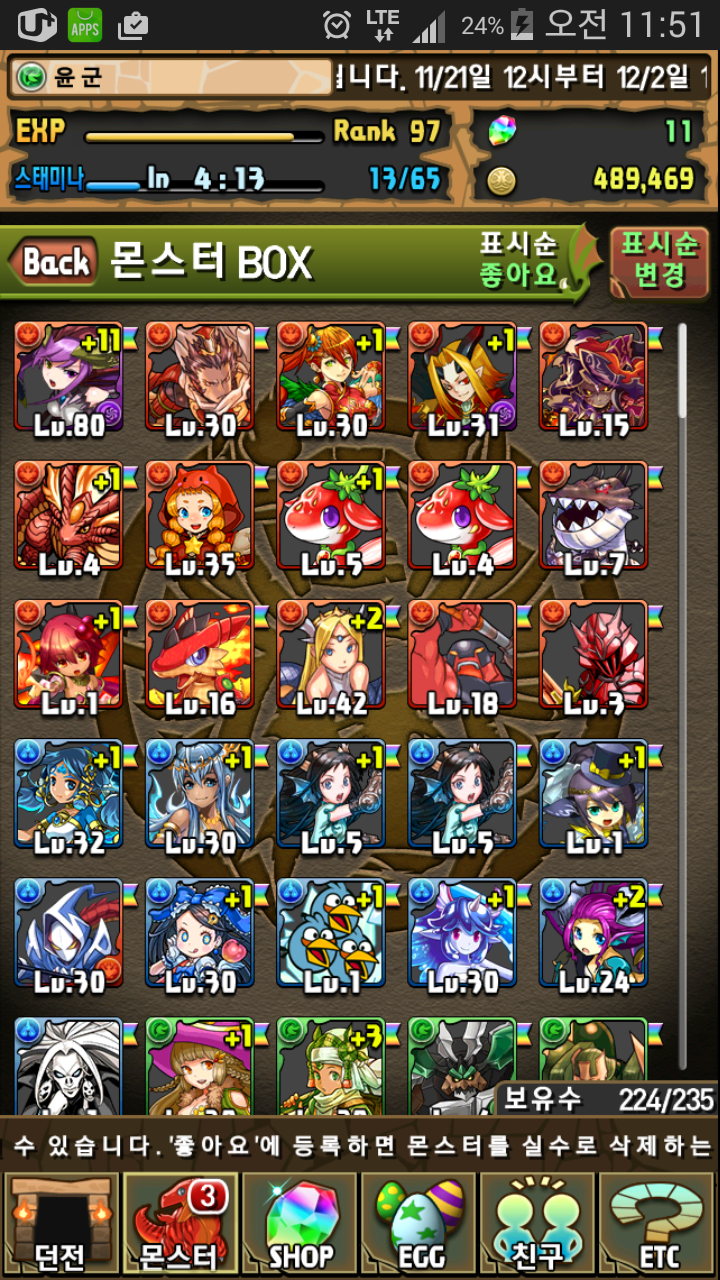Screen dimensions: 720x1280
Task: Select the Lv.1 blue birds monster
Action: pyautogui.click(x=331, y=932)
